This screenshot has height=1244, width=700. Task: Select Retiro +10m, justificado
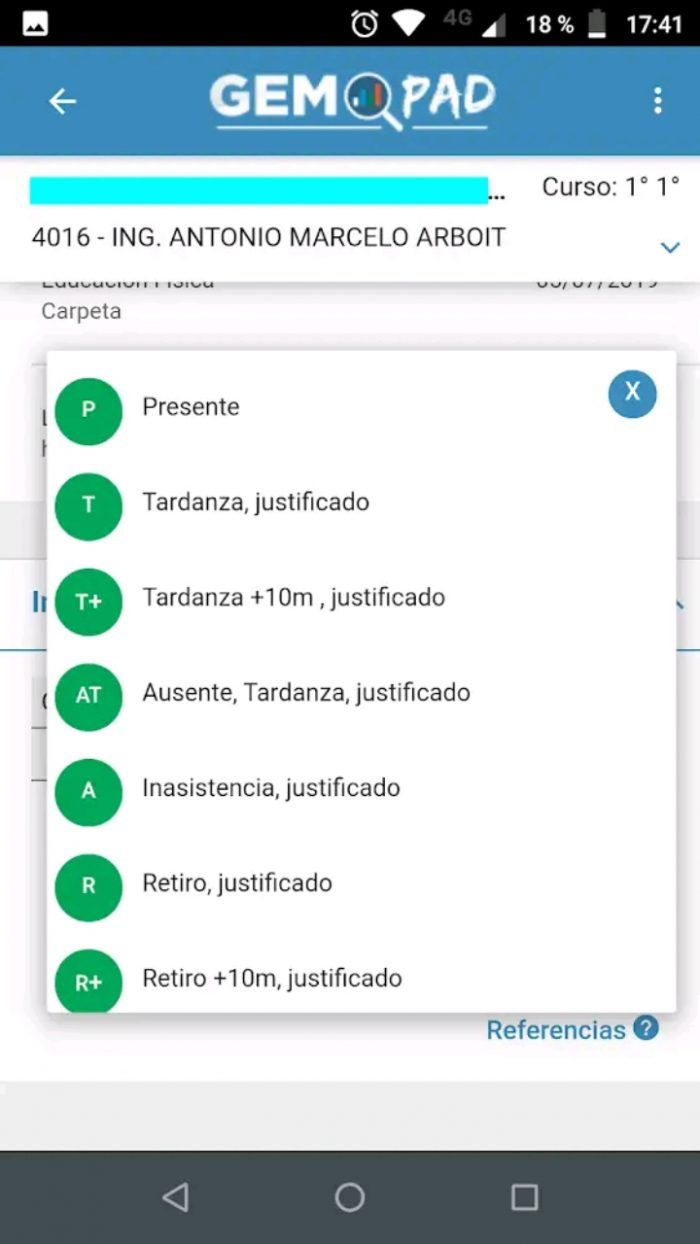click(360, 978)
